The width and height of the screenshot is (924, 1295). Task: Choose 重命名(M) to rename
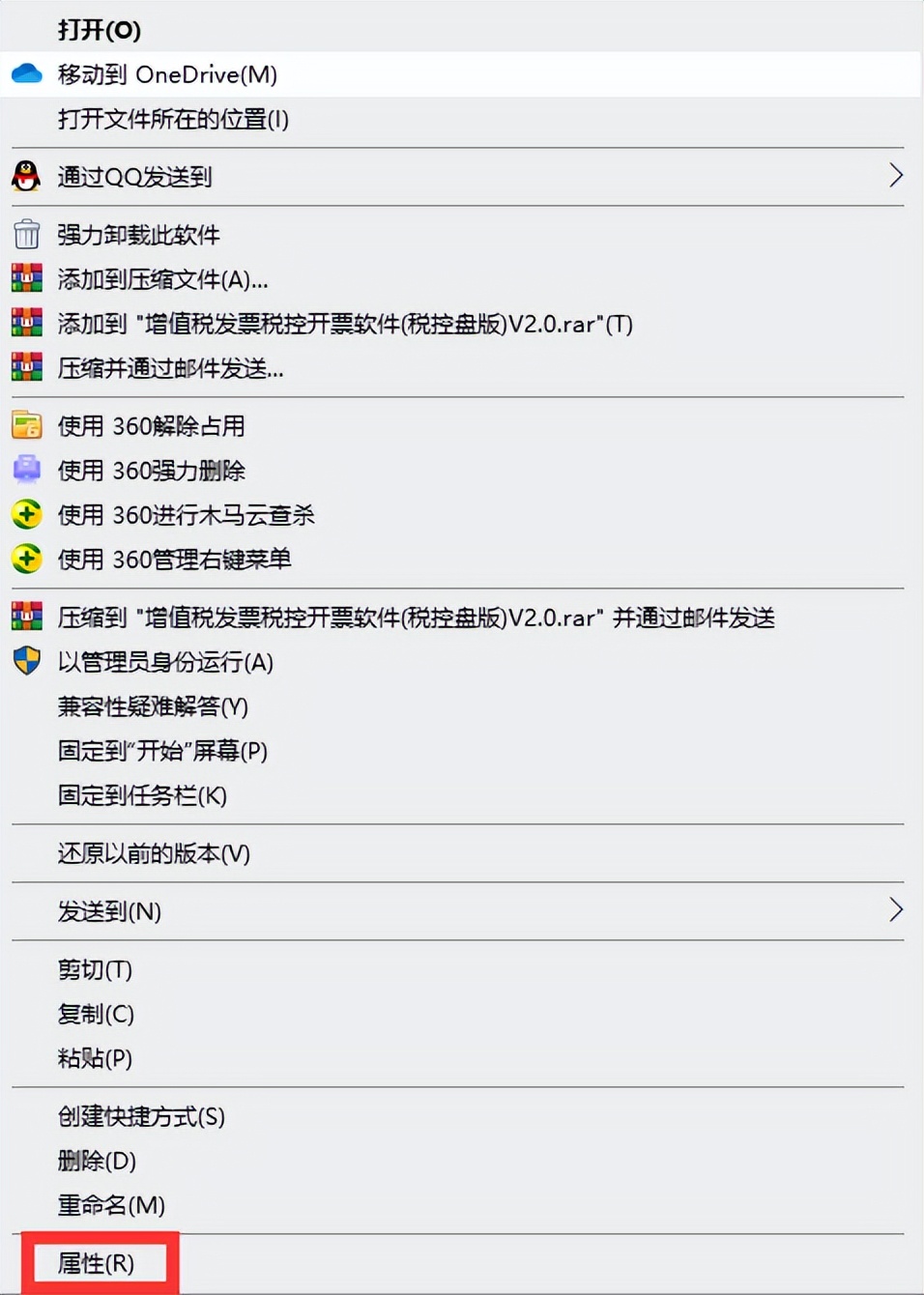click(x=111, y=1206)
